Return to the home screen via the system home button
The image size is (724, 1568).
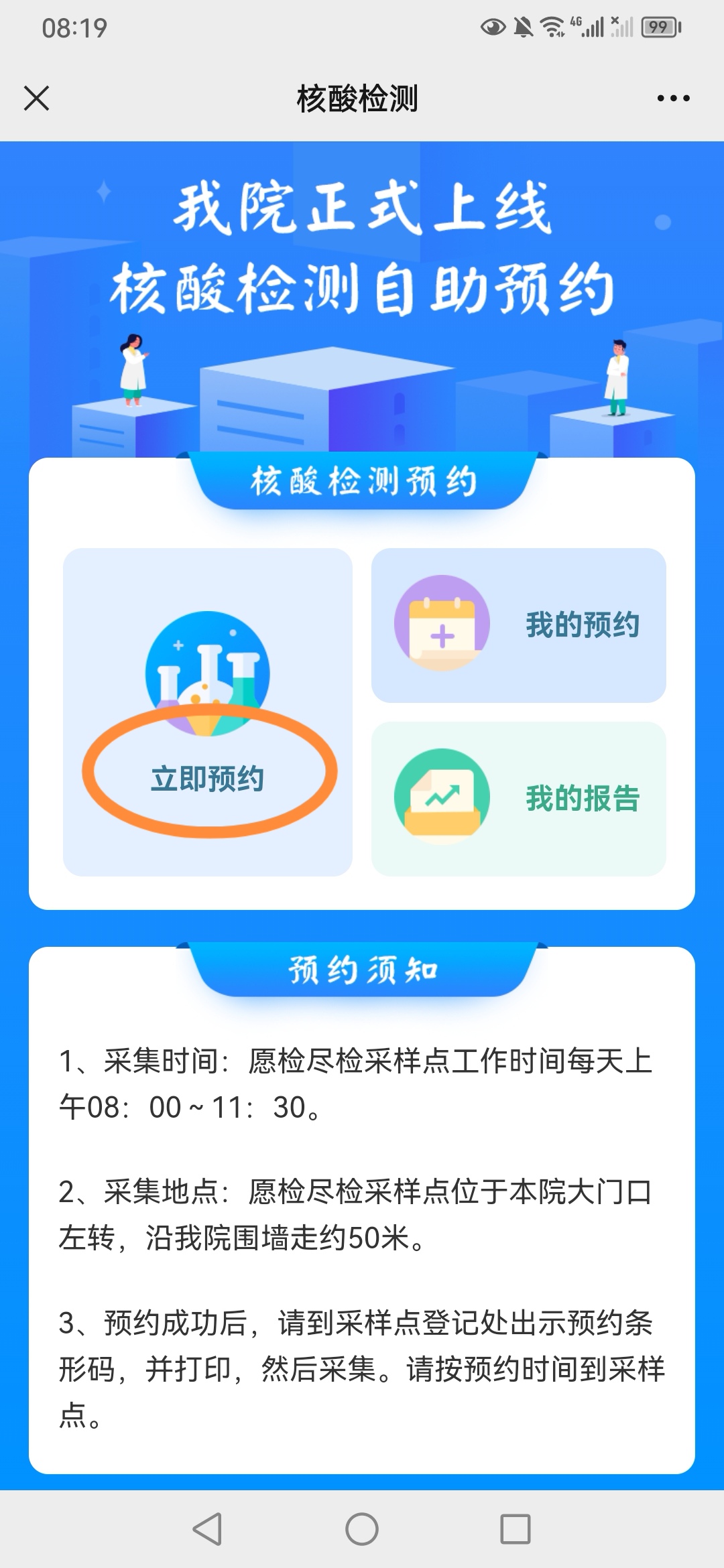coord(362,1529)
